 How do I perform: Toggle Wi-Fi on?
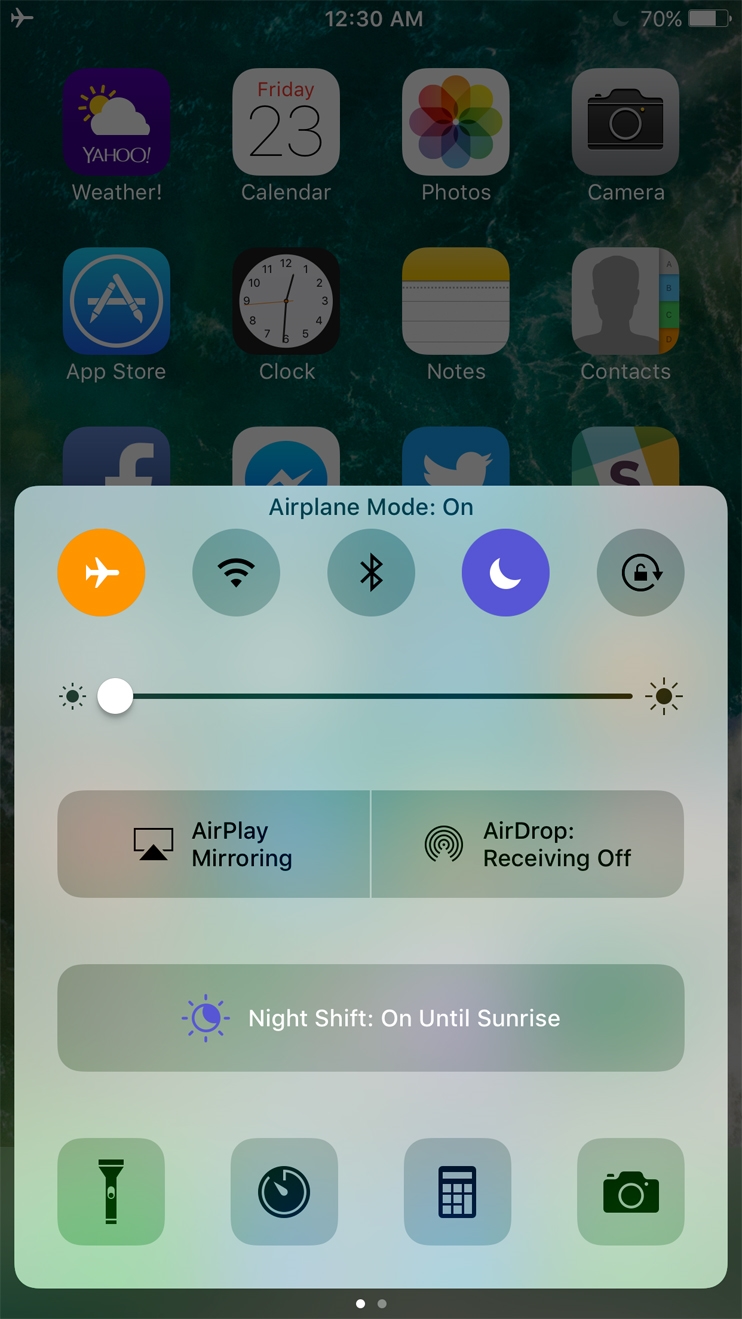236,573
